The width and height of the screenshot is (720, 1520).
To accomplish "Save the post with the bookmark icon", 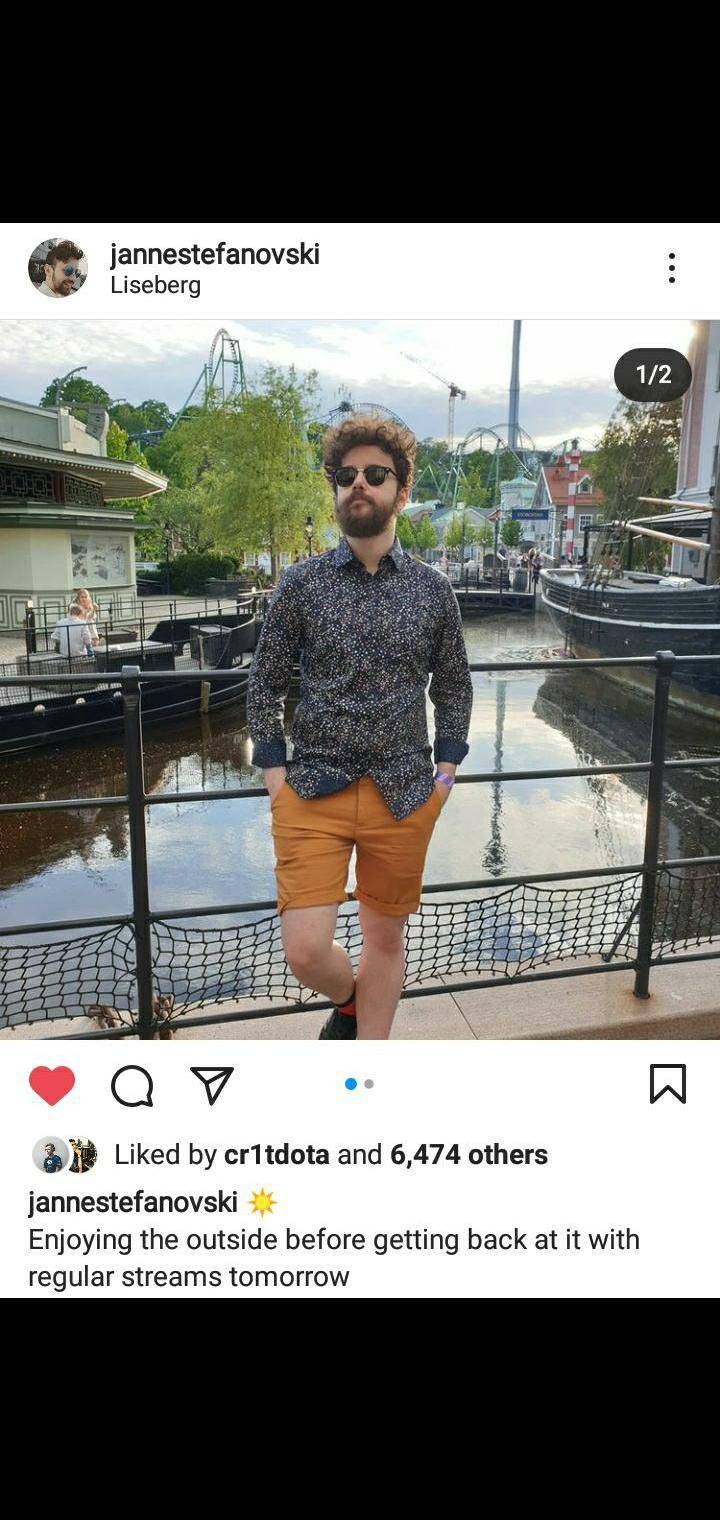I will click(x=667, y=1084).
